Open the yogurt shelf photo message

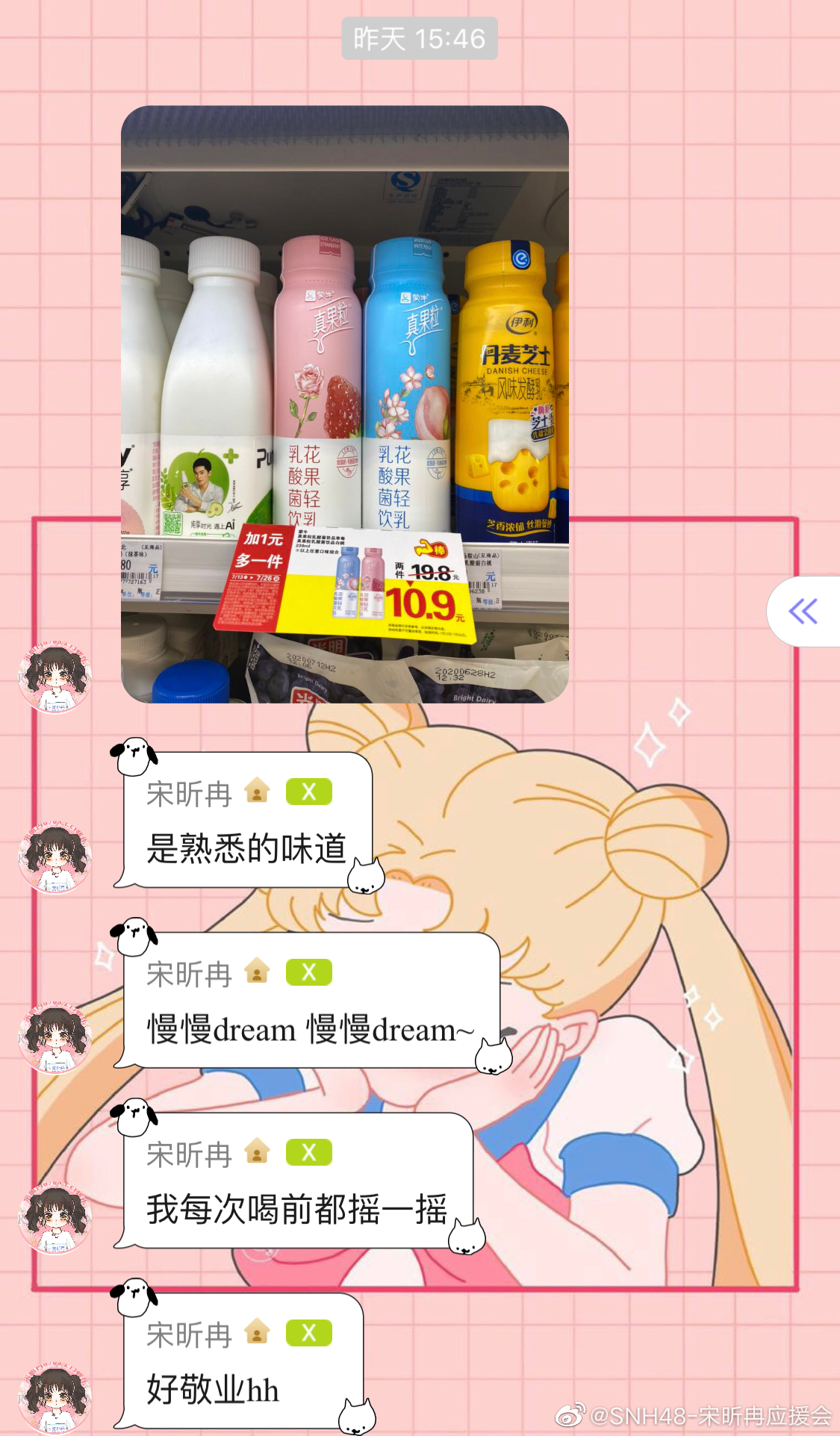point(344,404)
